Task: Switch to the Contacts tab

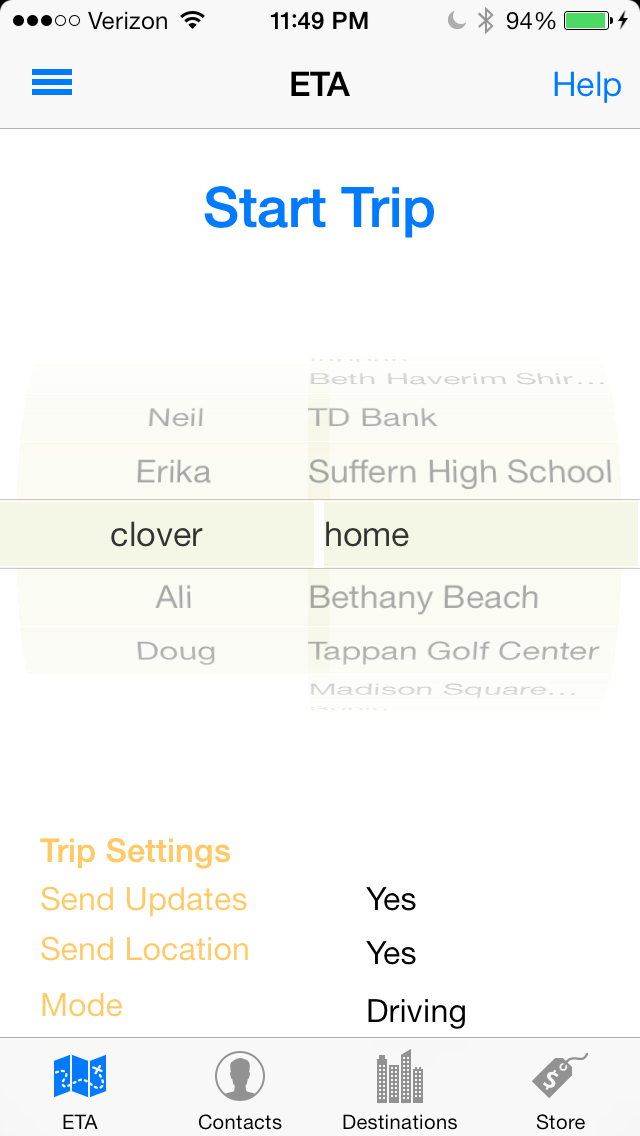Action: [240, 1090]
